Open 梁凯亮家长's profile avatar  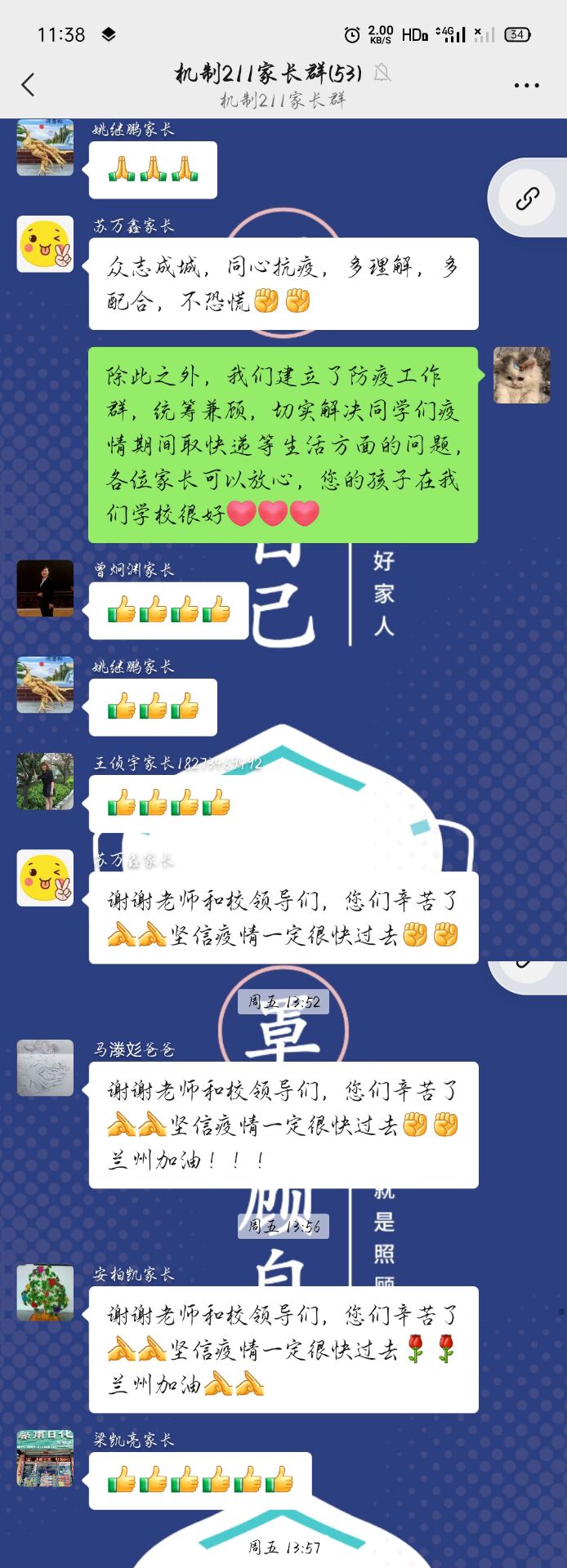click(45, 1458)
